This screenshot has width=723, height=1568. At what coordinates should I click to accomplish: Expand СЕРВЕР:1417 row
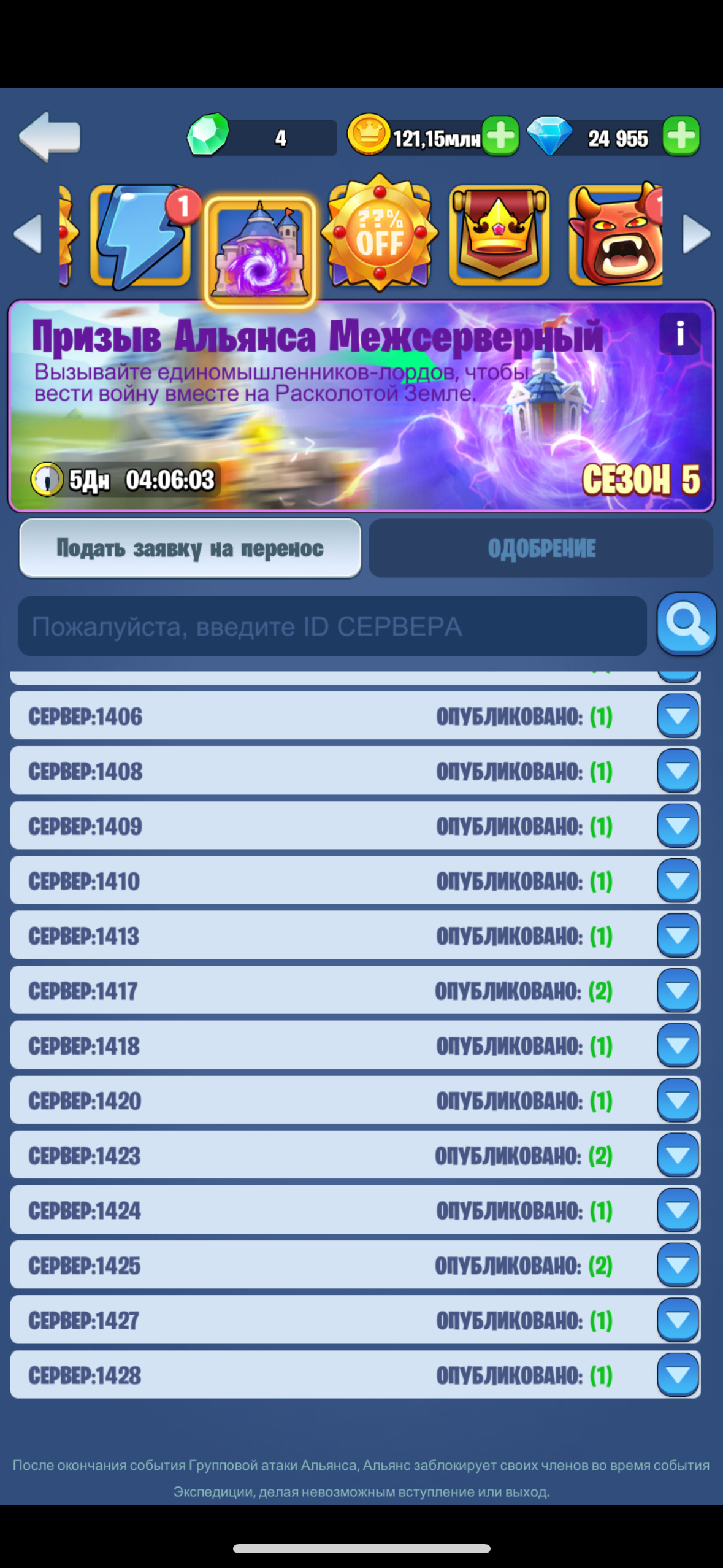pyautogui.click(x=678, y=991)
